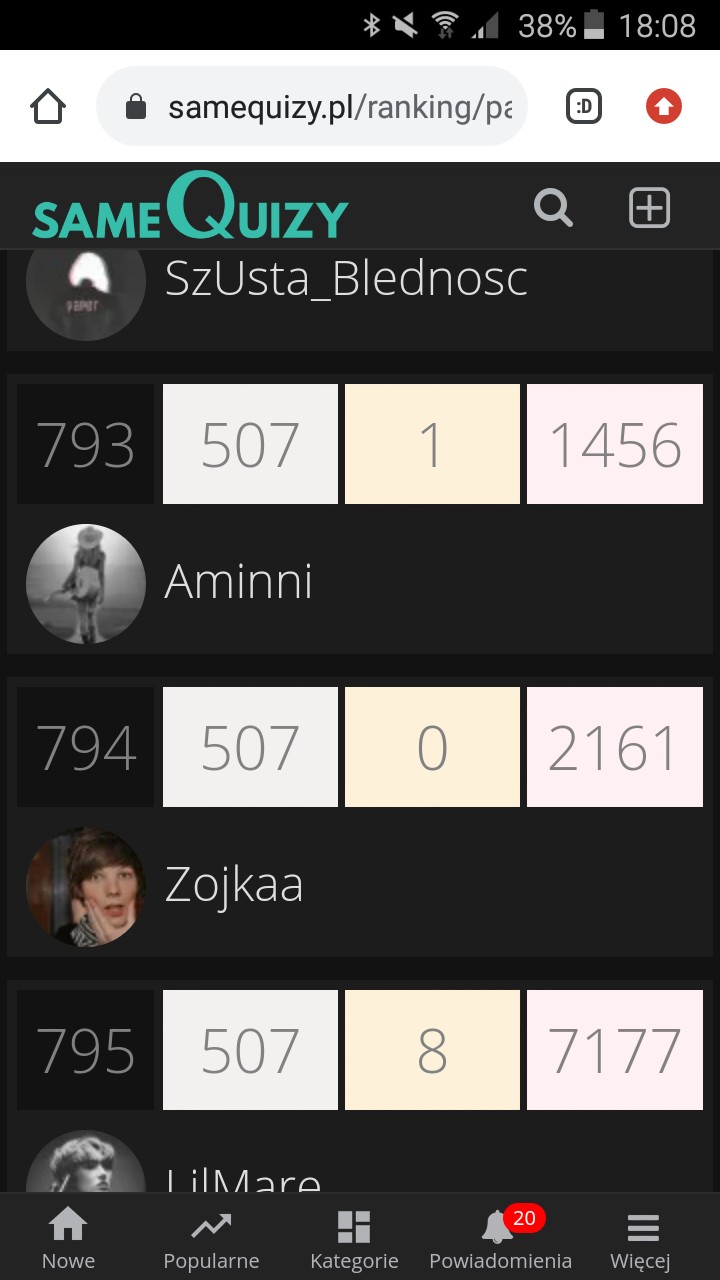Open the browser home button
Viewport: 720px width, 1280px height.
pos(48,106)
